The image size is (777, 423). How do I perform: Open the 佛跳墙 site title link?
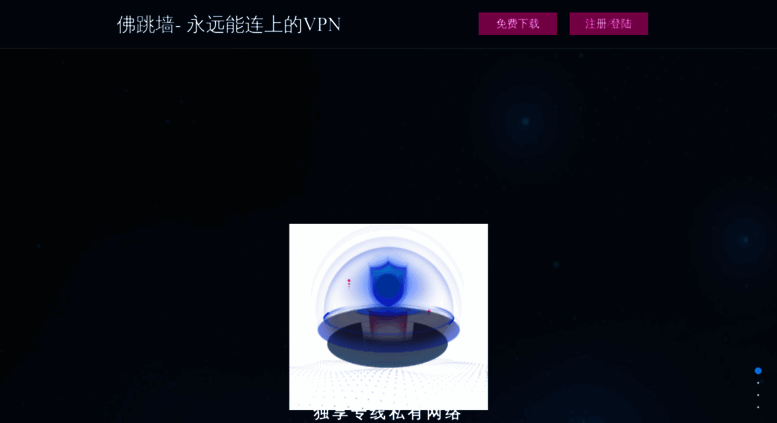tap(229, 25)
